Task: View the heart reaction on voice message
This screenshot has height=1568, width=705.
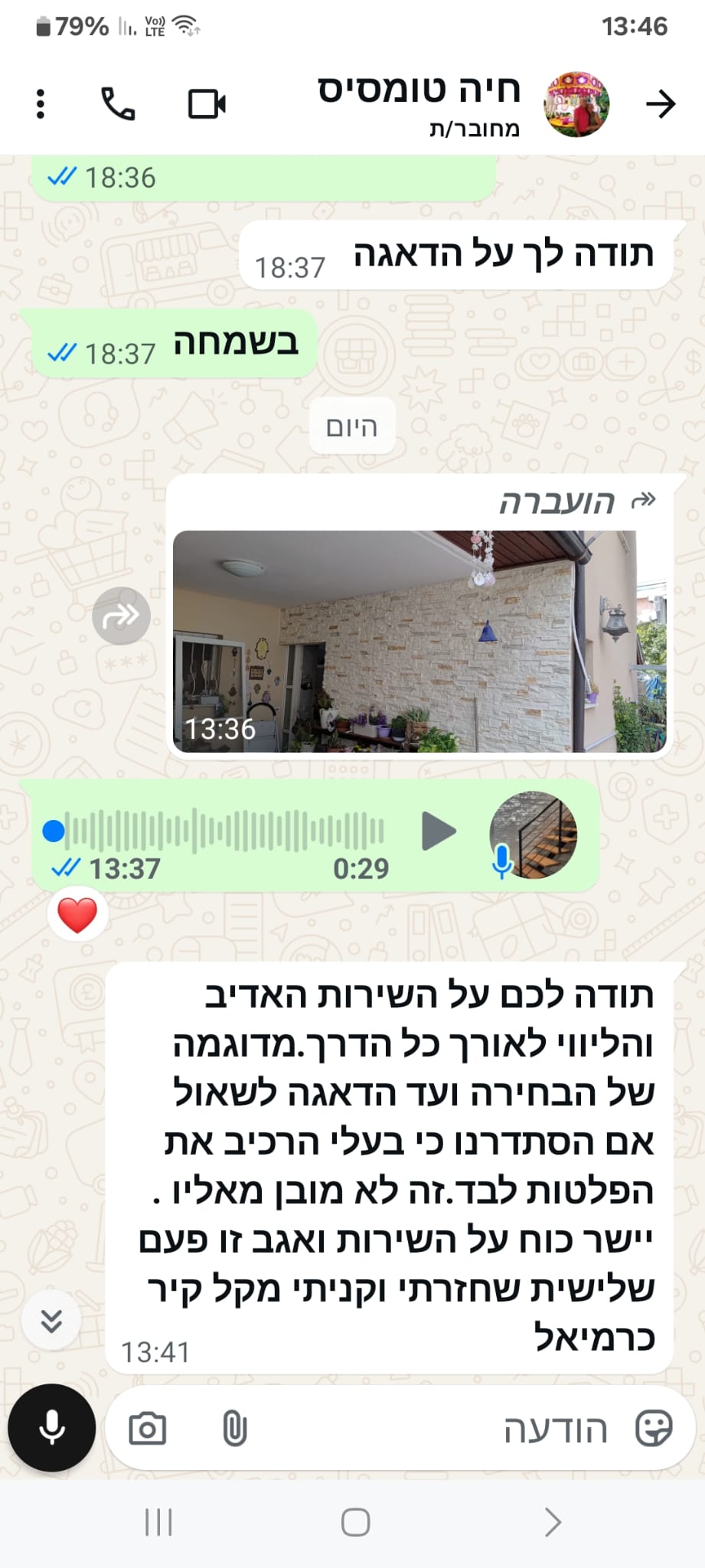Action: point(77,915)
